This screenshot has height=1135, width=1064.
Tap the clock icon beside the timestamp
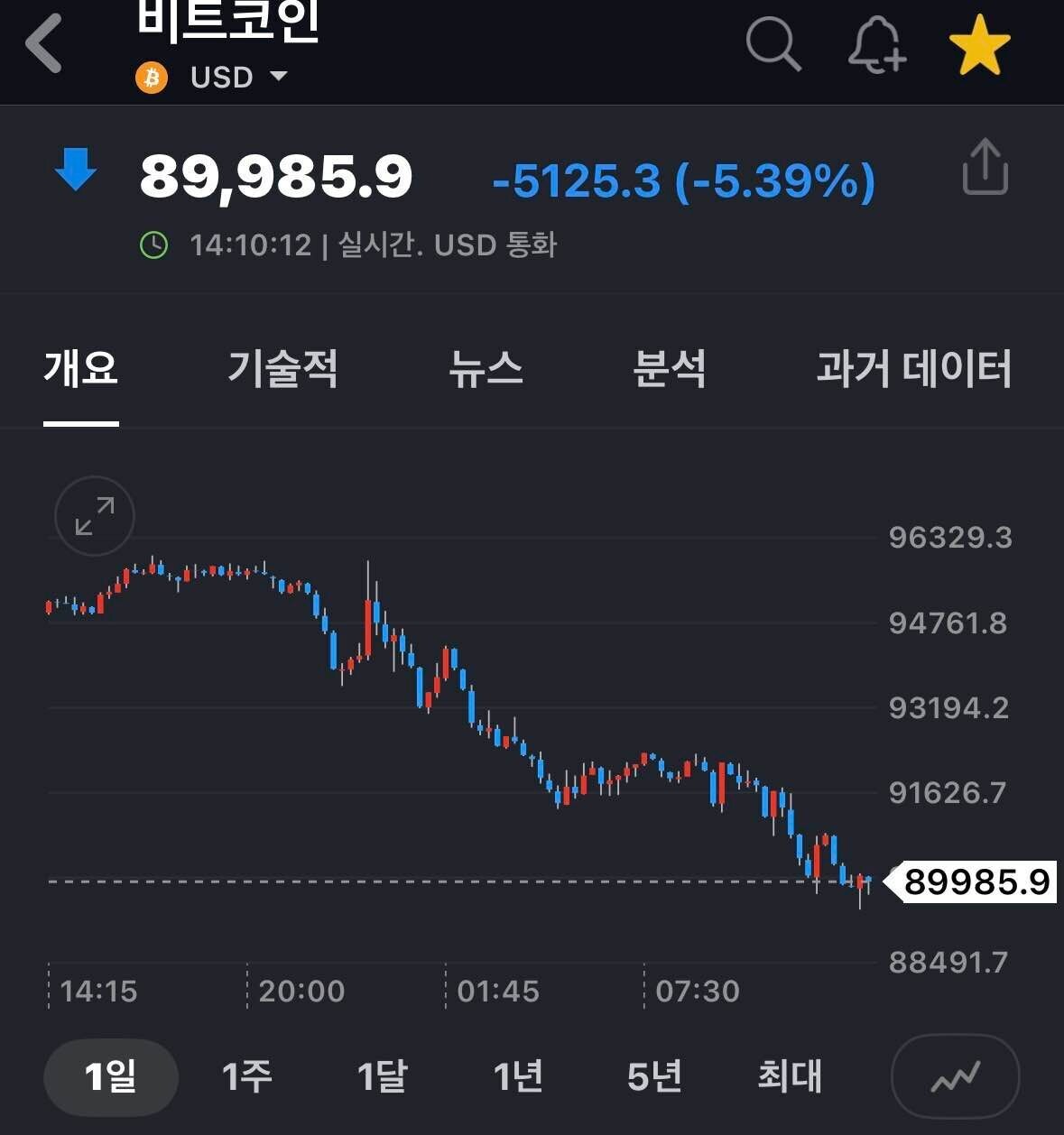point(153,244)
